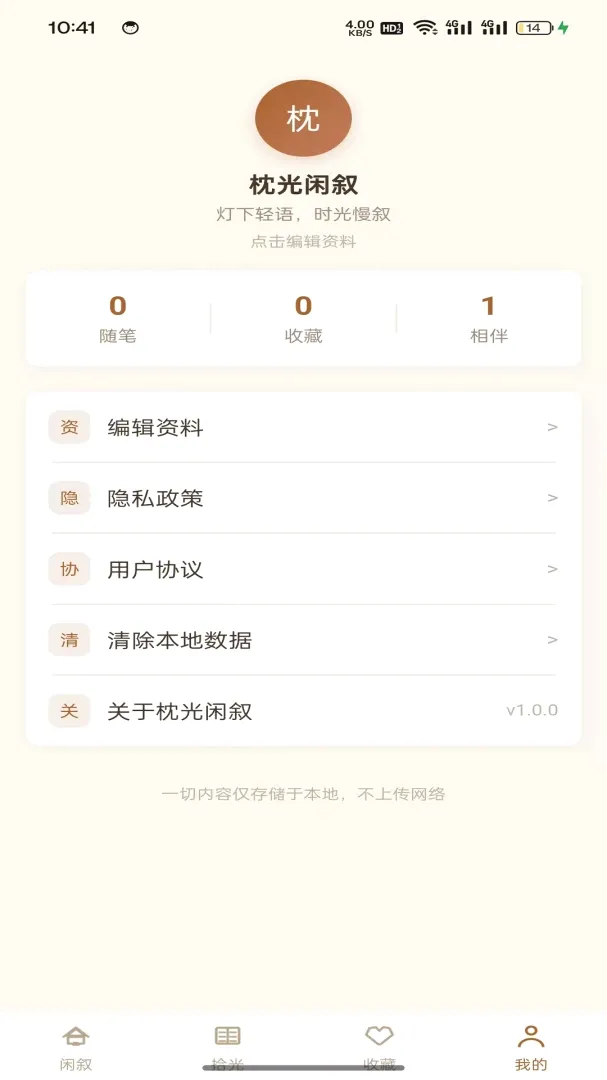The width and height of the screenshot is (607, 1080).
Task: Tap 点击编辑资料 under the profile name
Action: [303, 242]
